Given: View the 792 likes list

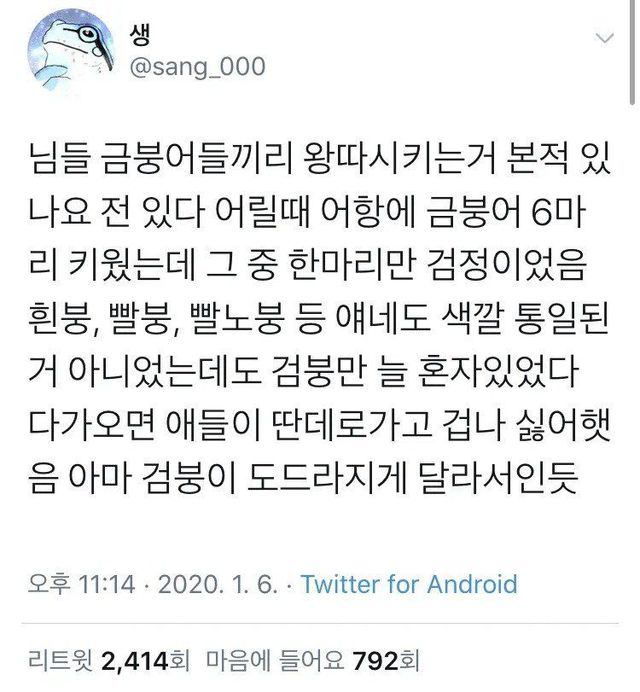Looking at the screenshot, I should (x=313, y=661).
